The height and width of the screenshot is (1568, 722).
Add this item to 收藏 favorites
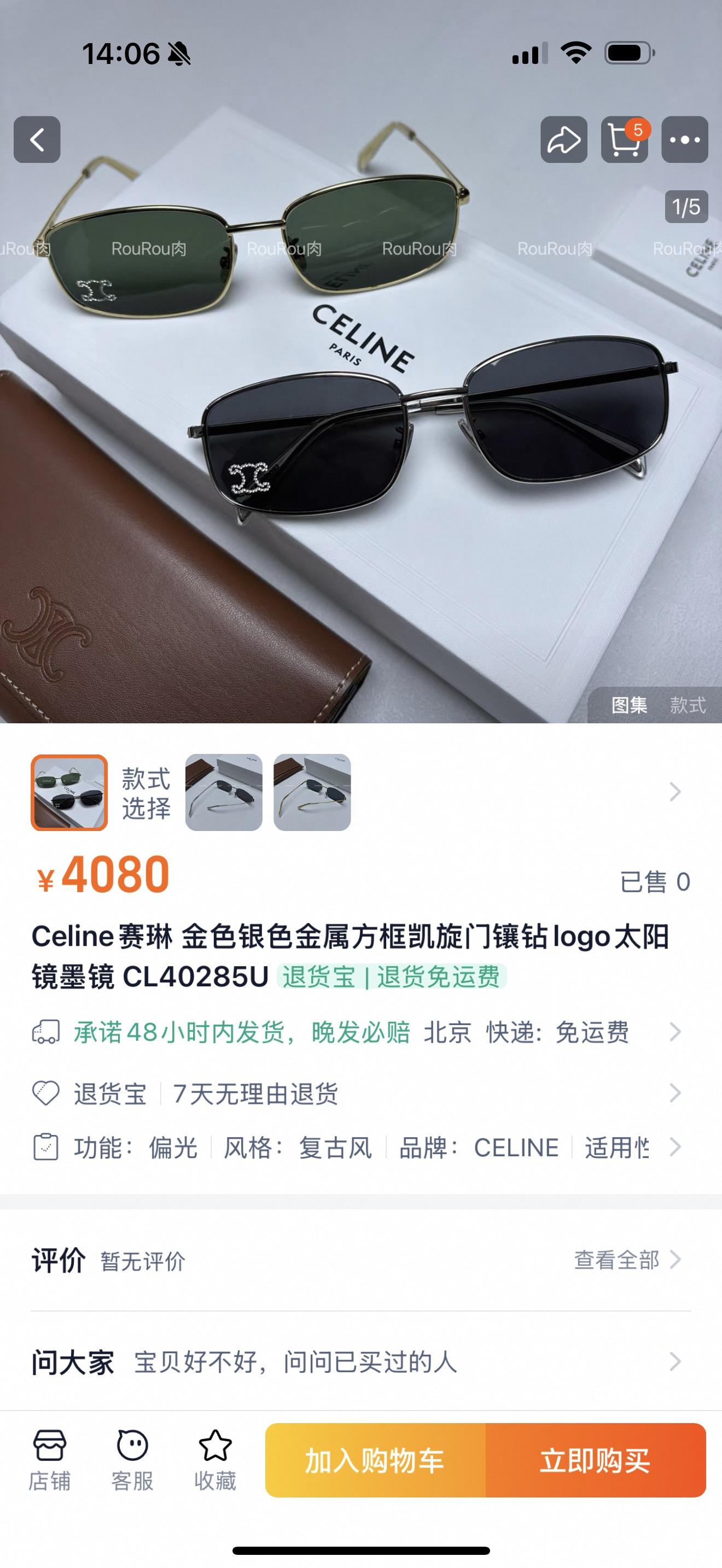(215, 1460)
